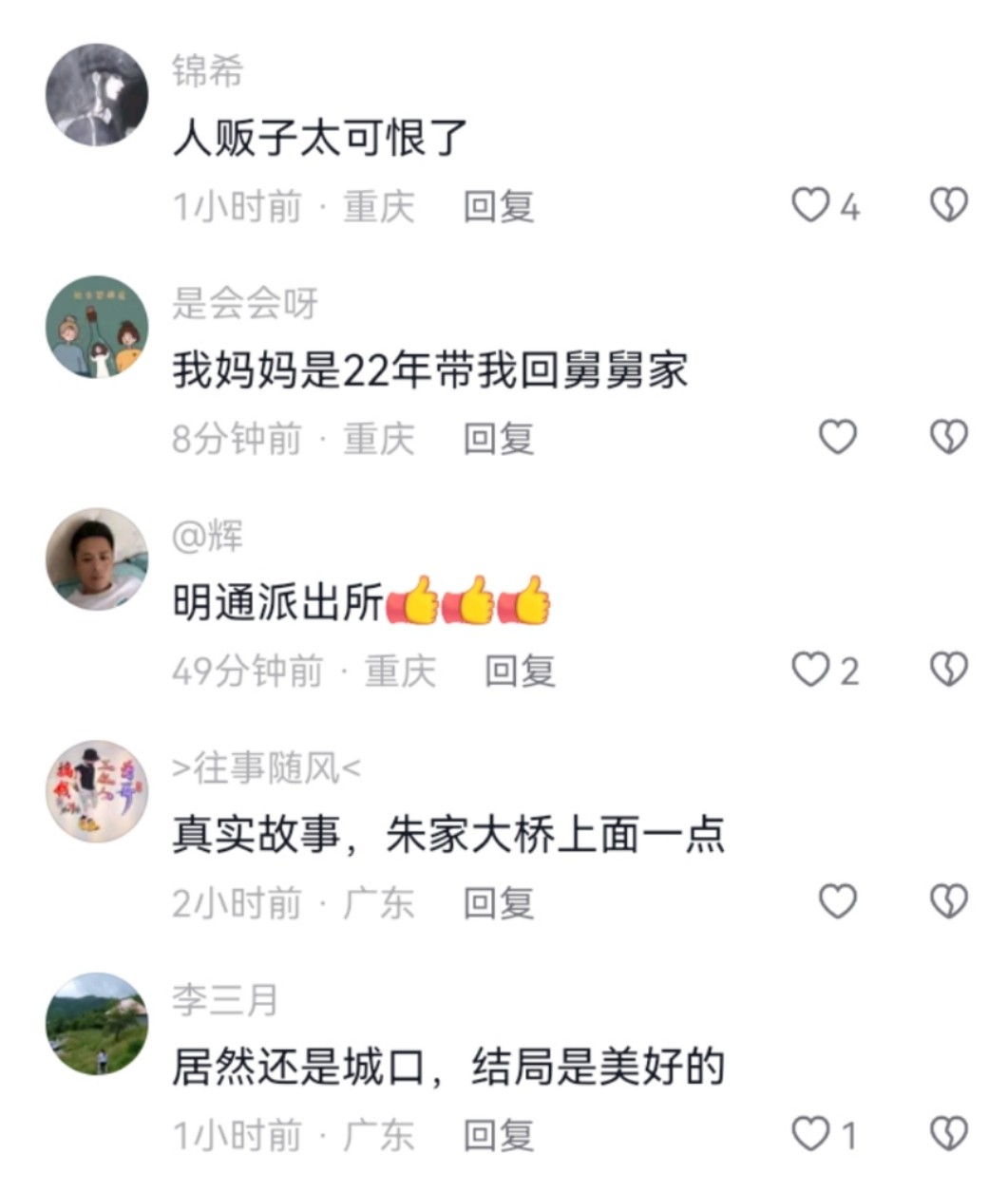Like @辉's 明通派出所 comment
1008x1192 pixels.
[810, 670]
